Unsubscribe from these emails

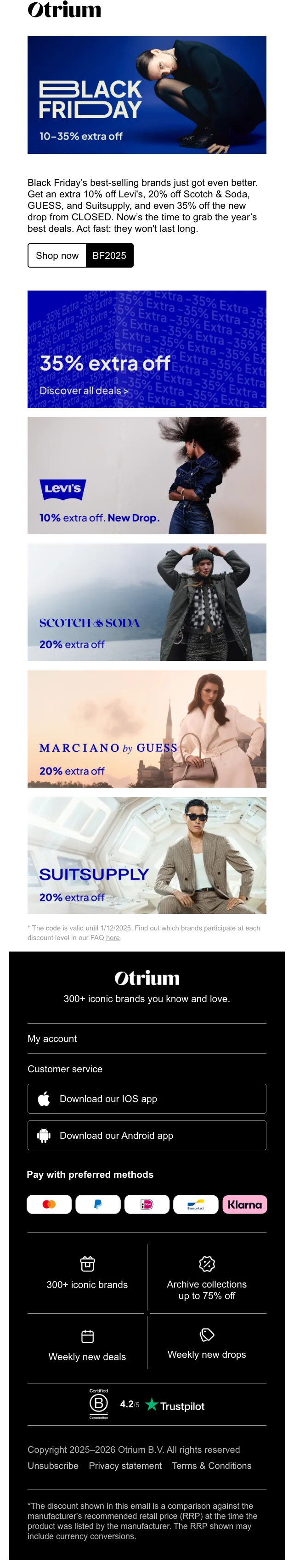[53, 1467]
